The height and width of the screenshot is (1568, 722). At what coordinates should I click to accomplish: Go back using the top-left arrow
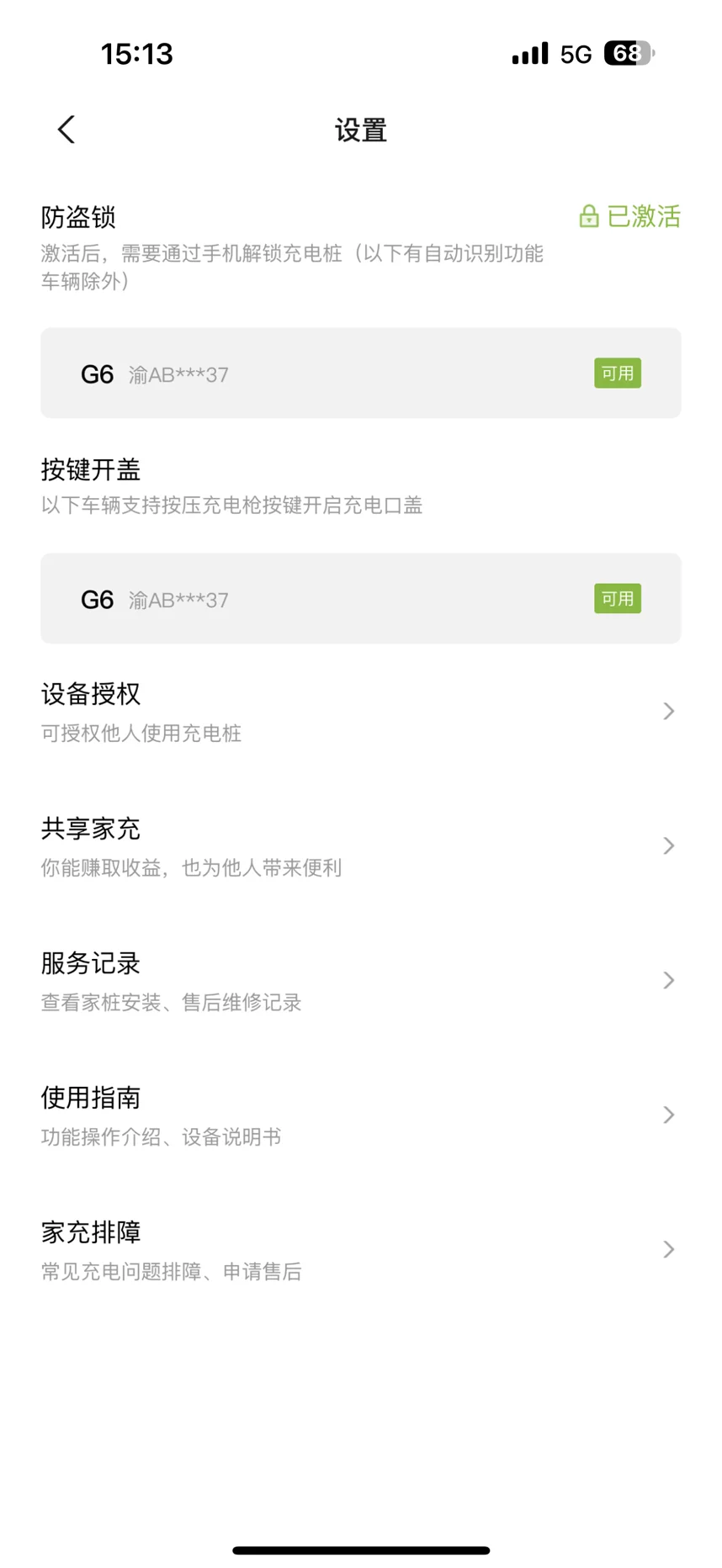(66, 130)
